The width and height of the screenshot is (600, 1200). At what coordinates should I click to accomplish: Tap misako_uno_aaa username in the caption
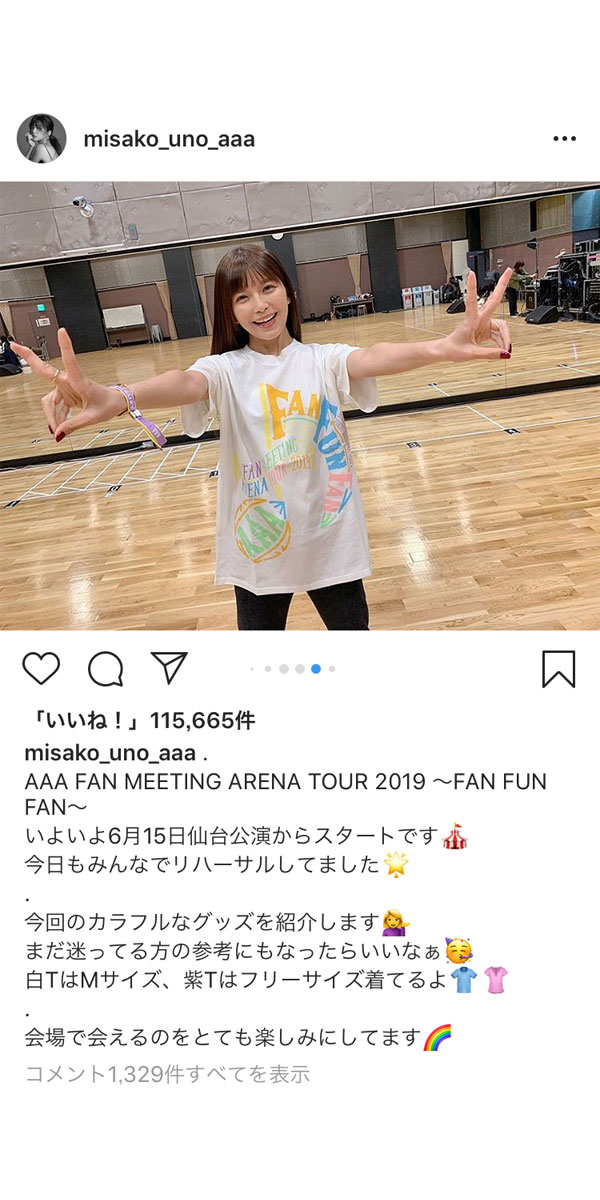click(111, 752)
